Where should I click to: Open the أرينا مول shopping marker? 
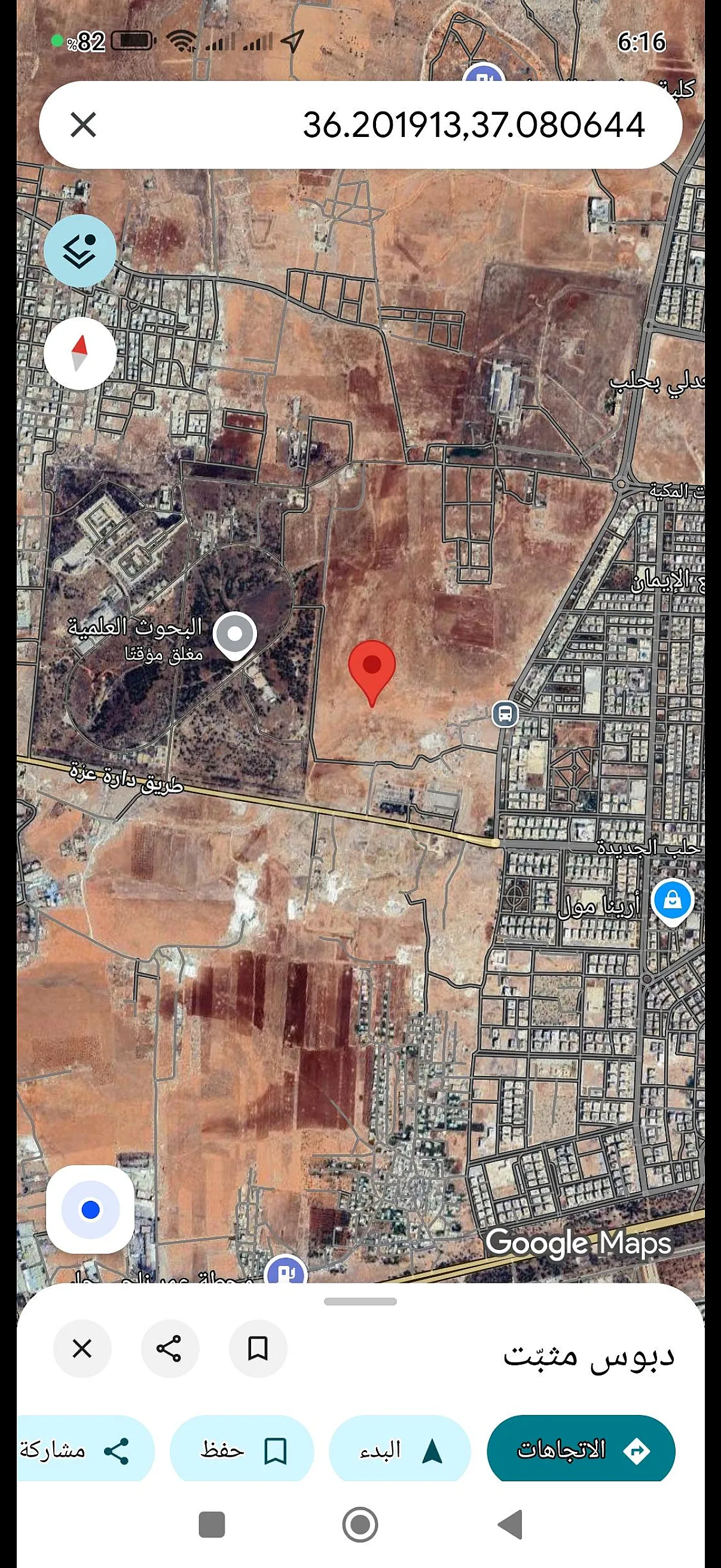(x=673, y=901)
